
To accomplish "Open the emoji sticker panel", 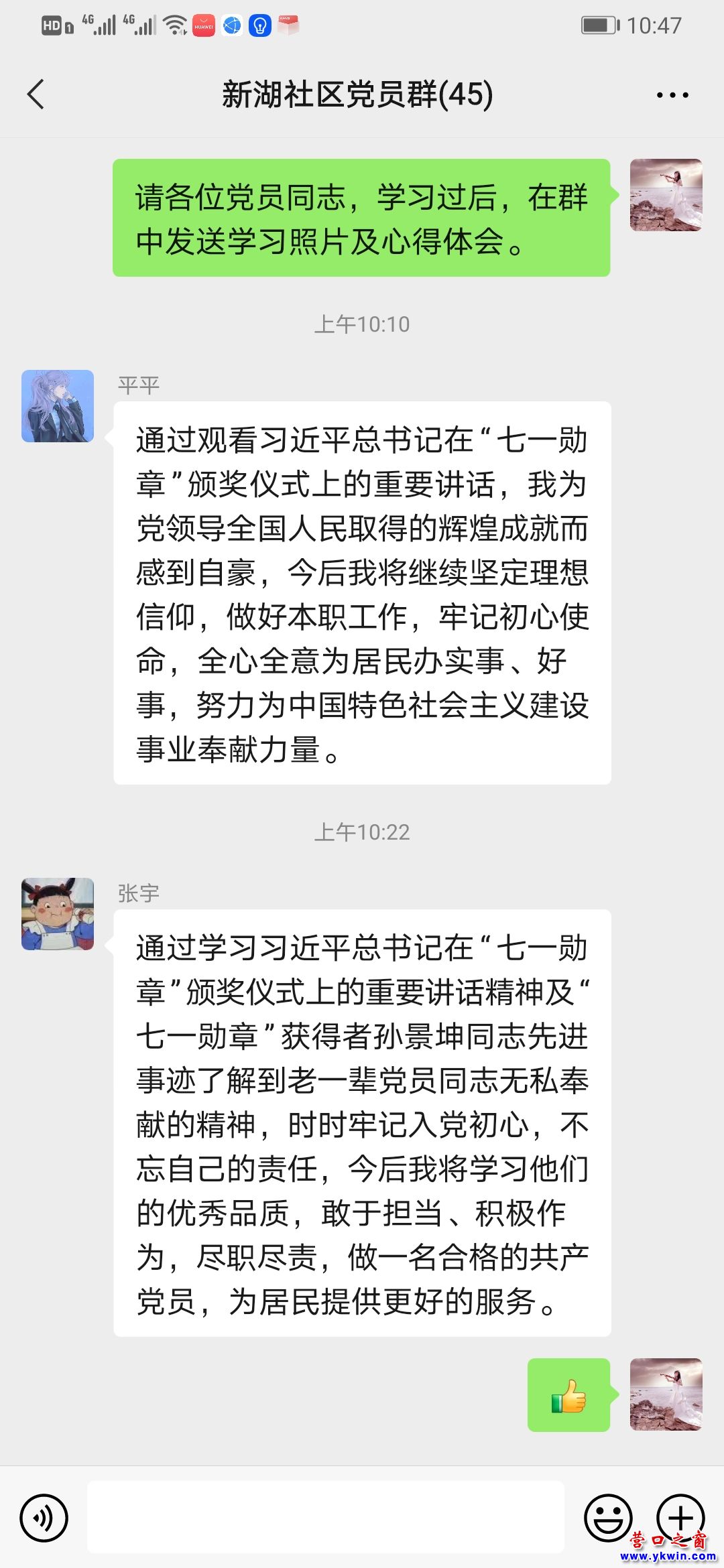I will coord(608,1518).
